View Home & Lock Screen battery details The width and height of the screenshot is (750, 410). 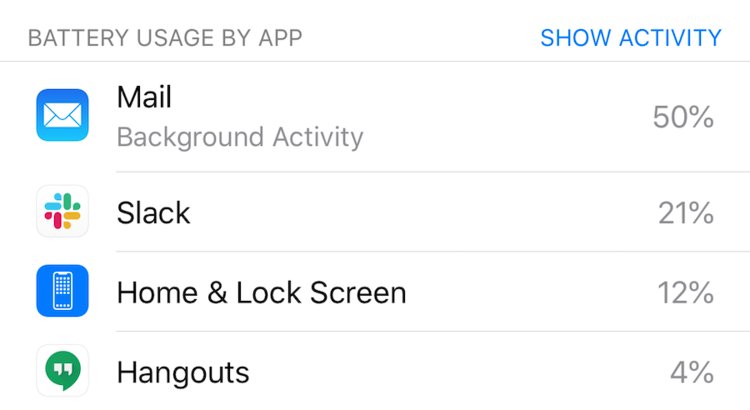(375, 292)
